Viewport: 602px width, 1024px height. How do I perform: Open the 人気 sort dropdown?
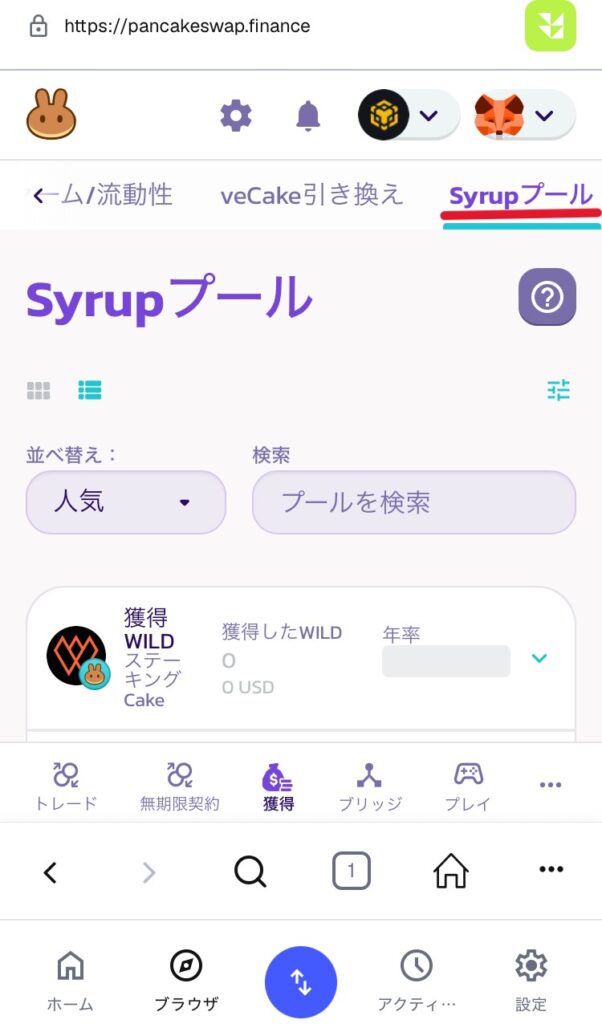(126, 502)
